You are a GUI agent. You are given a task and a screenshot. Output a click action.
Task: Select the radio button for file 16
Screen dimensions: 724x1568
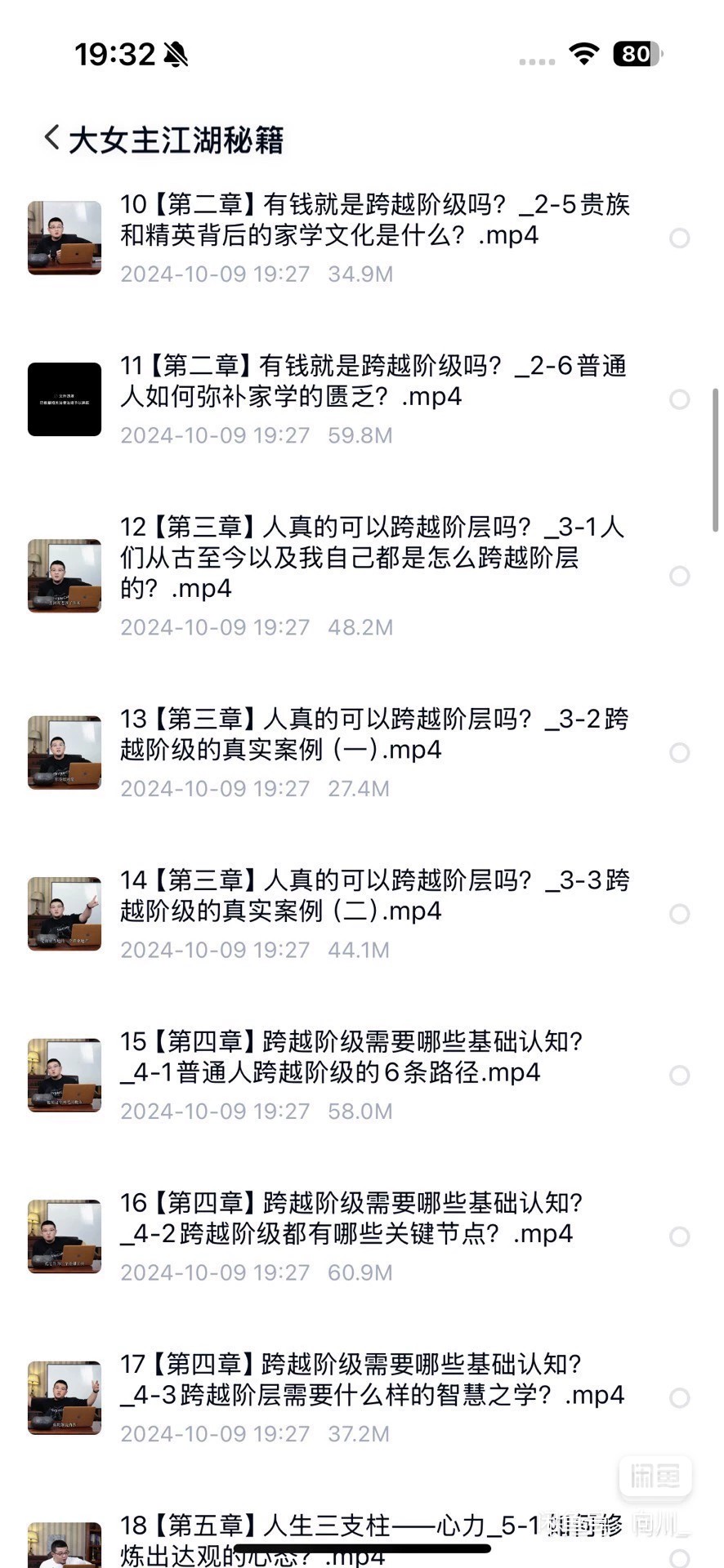[679, 1236]
